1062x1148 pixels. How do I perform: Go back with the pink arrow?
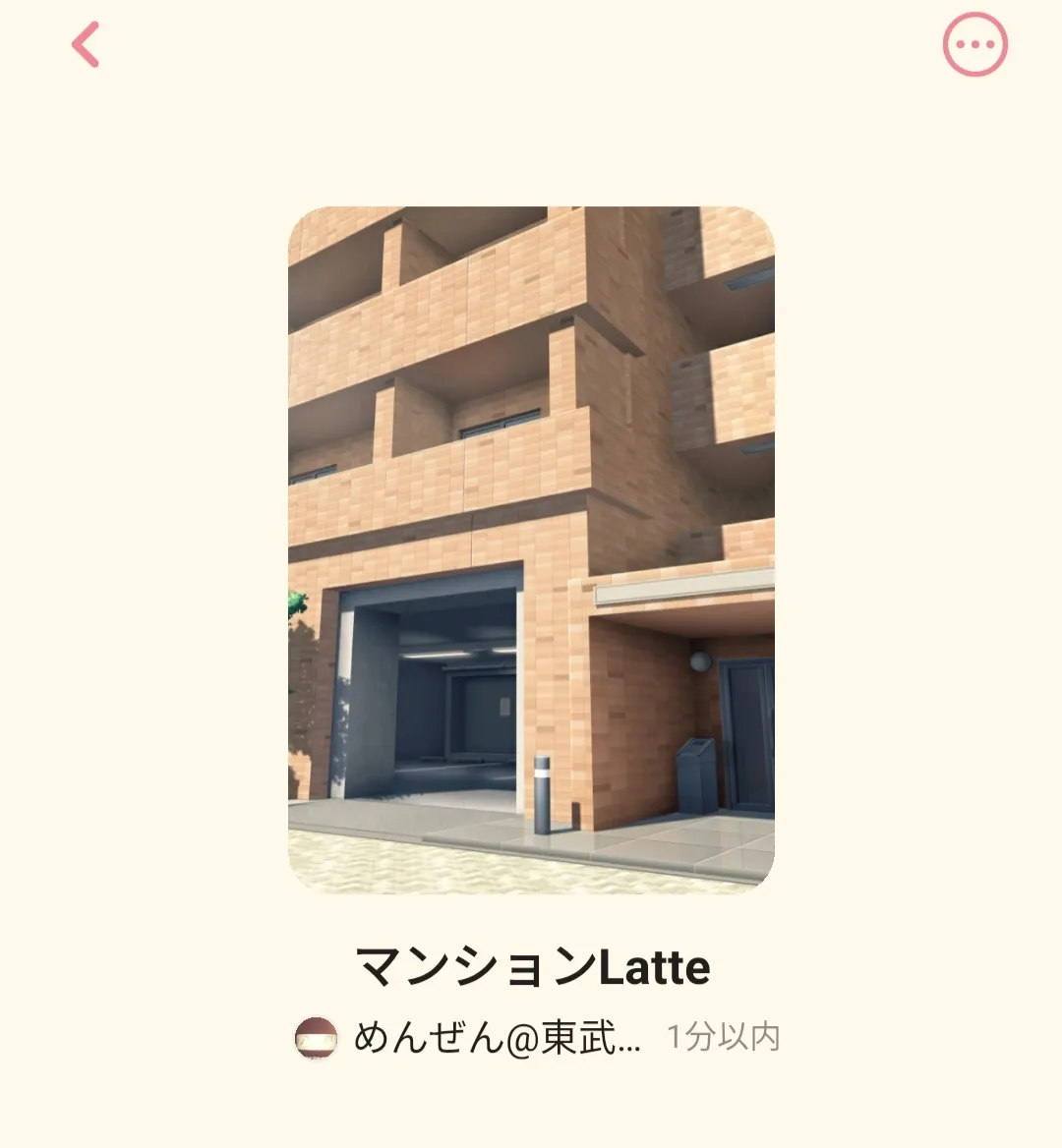point(86,44)
